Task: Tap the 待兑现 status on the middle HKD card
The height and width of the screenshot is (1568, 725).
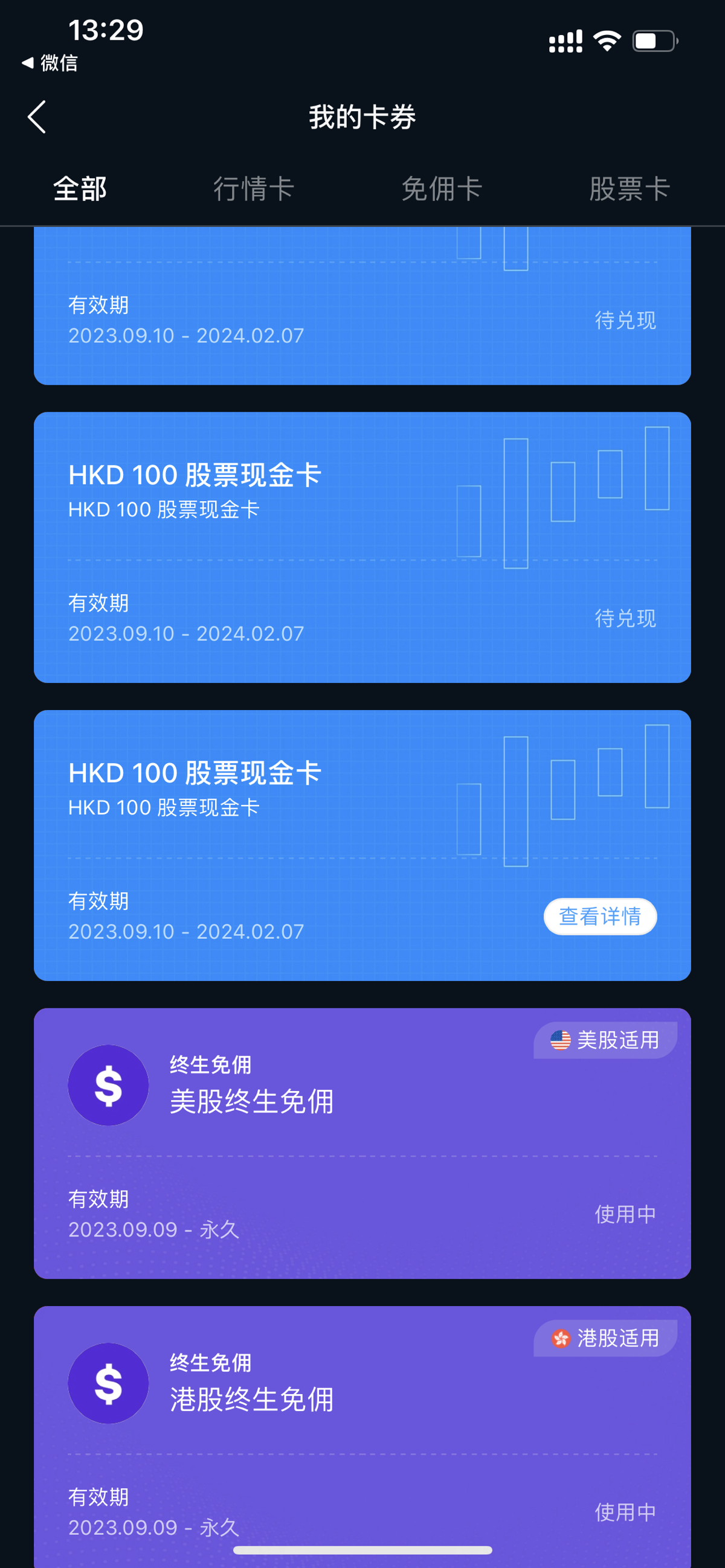Action: tap(627, 619)
